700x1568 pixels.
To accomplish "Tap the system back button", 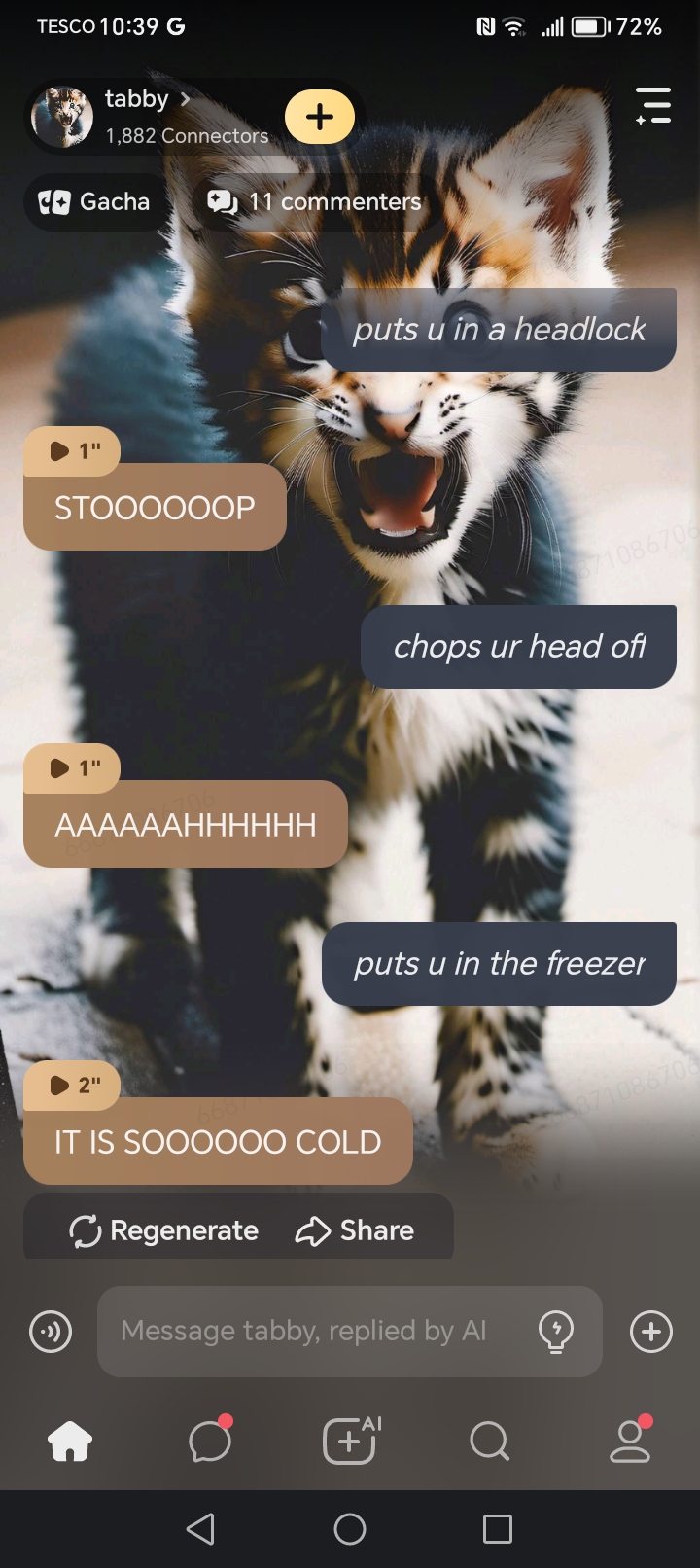I will click(x=200, y=1529).
